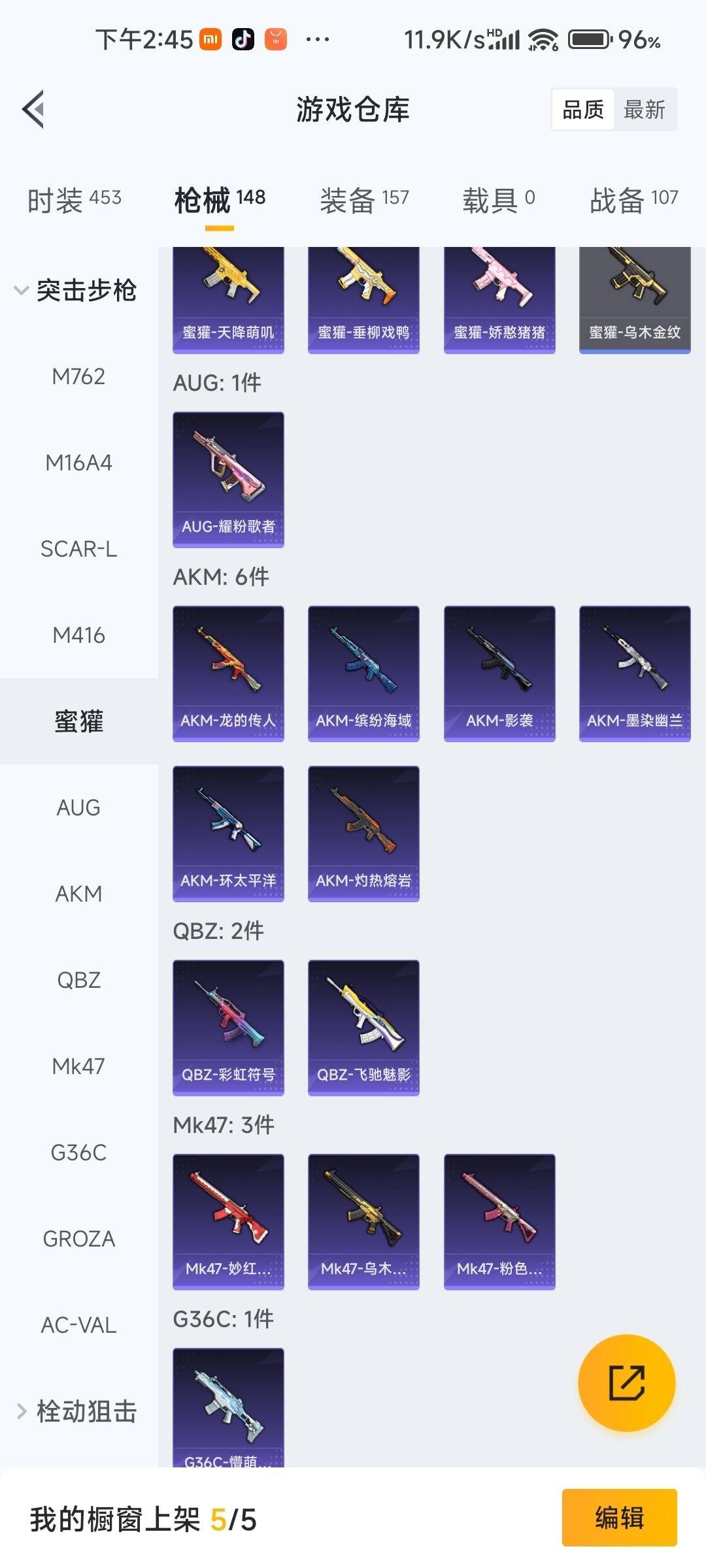This screenshot has height=1568, width=706.
Task: View the AKM-灼热熔岩 skin card
Action: click(x=363, y=833)
